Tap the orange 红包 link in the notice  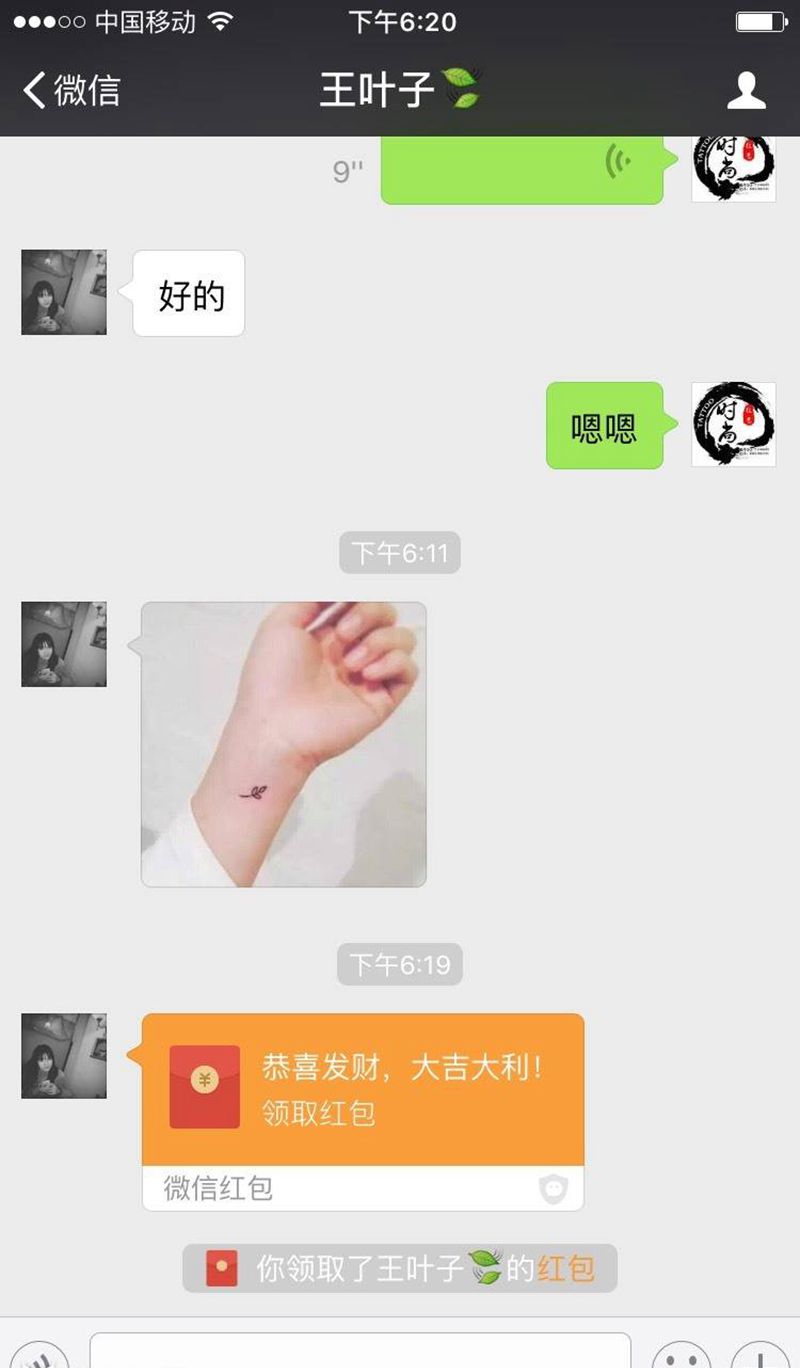(566, 1269)
